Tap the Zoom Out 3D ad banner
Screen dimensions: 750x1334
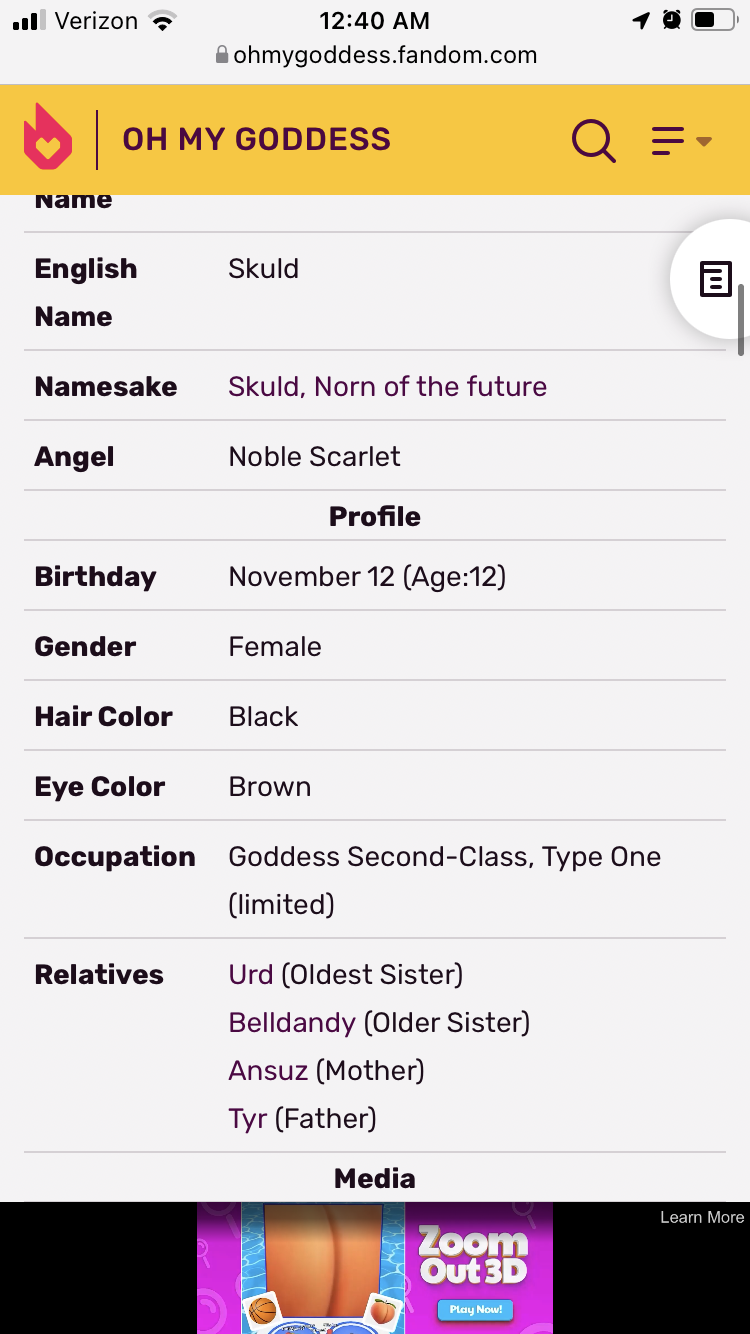375,1268
